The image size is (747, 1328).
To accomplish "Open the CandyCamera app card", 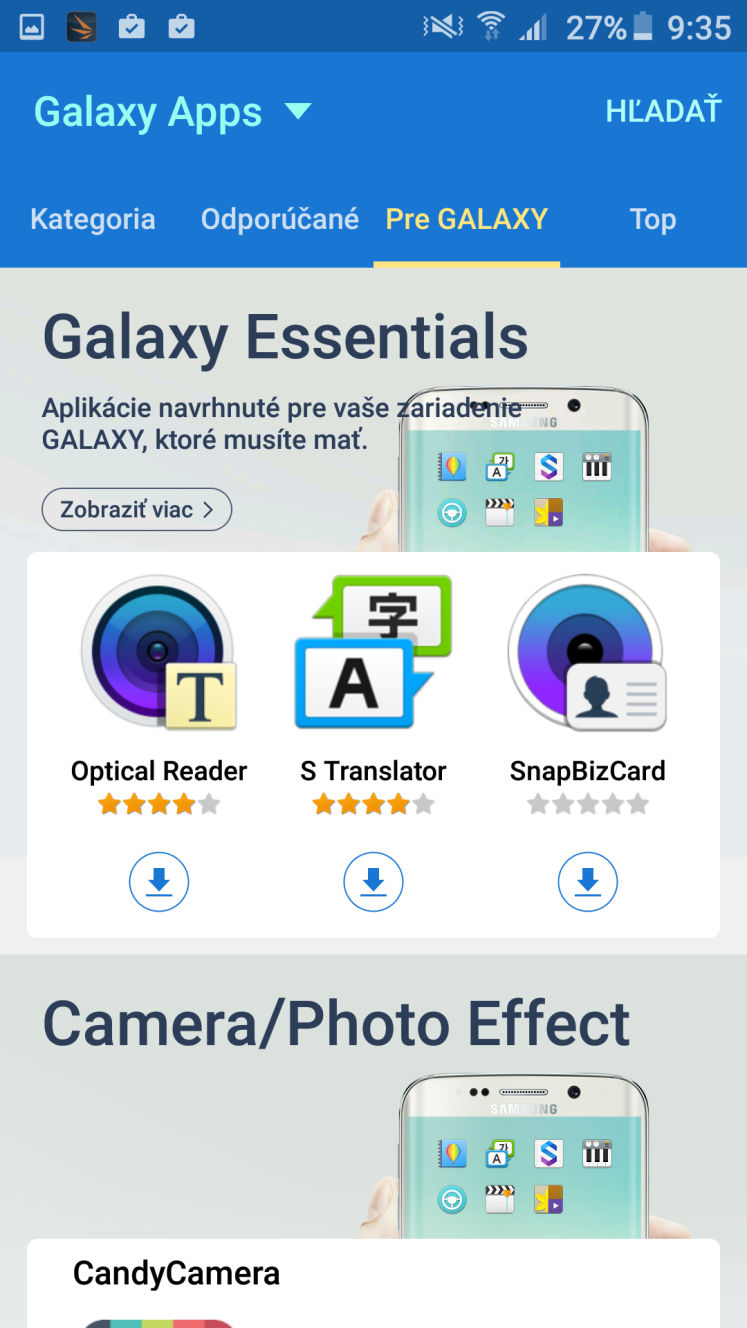I will (x=373, y=1284).
